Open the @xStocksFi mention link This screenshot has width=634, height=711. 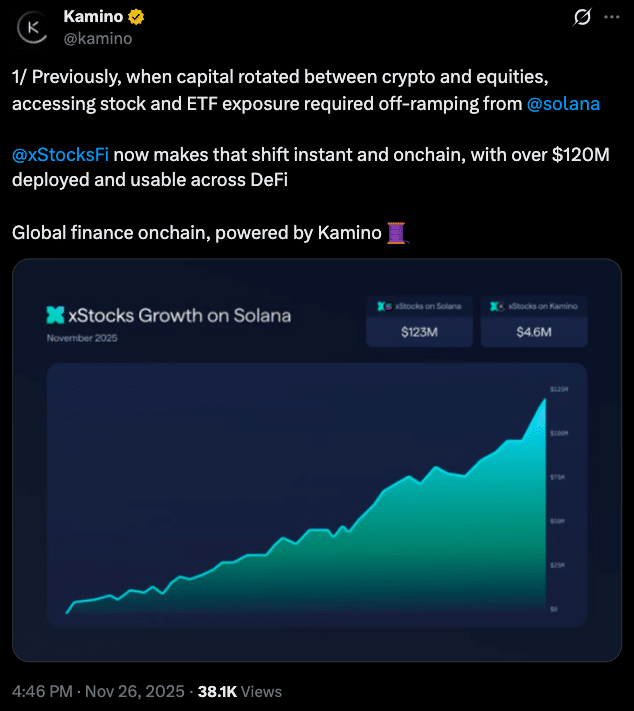(60, 156)
